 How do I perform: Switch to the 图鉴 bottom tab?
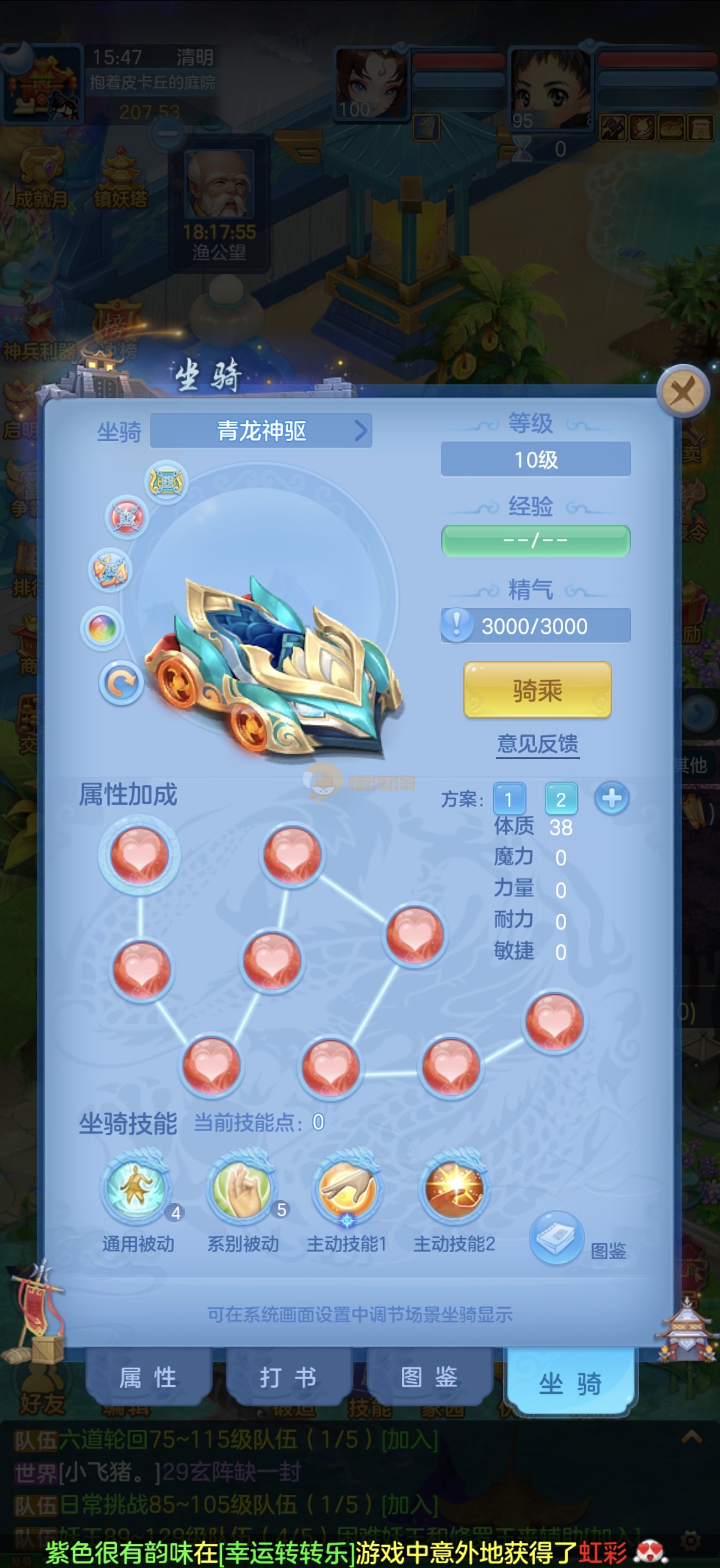[x=429, y=1377]
